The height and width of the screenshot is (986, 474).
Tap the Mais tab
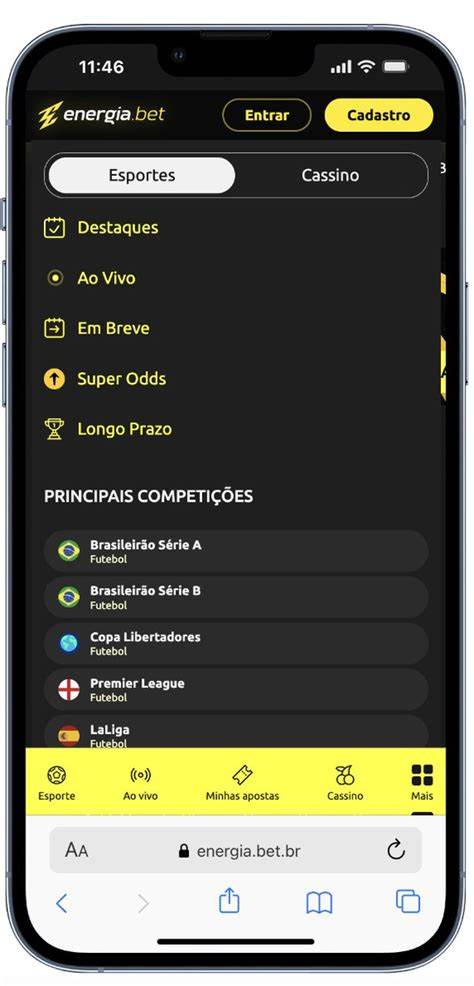tap(422, 783)
